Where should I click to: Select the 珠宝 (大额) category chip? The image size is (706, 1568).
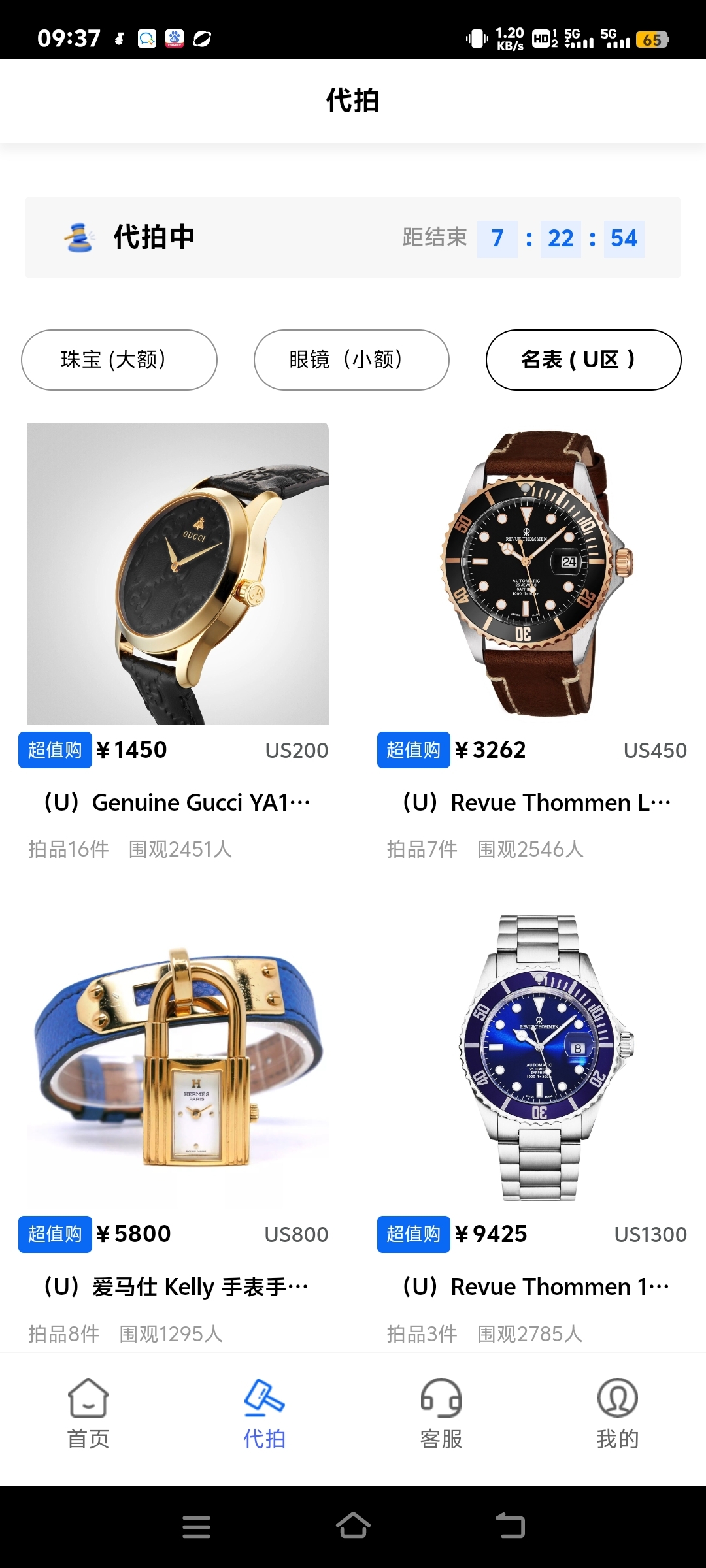(x=119, y=360)
